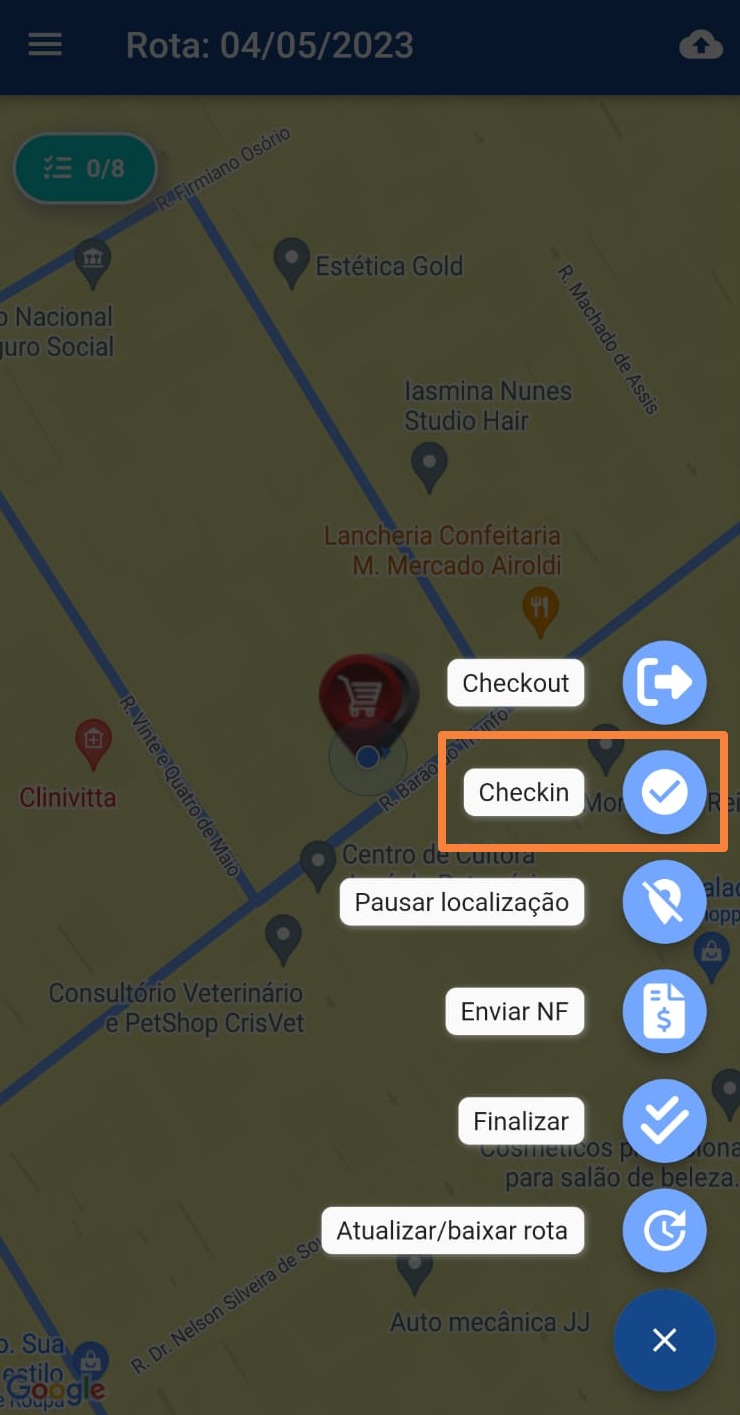The height and width of the screenshot is (1415, 740).
Task: Open the 0/8 checklist chip
Action: [x=85, y=168]
